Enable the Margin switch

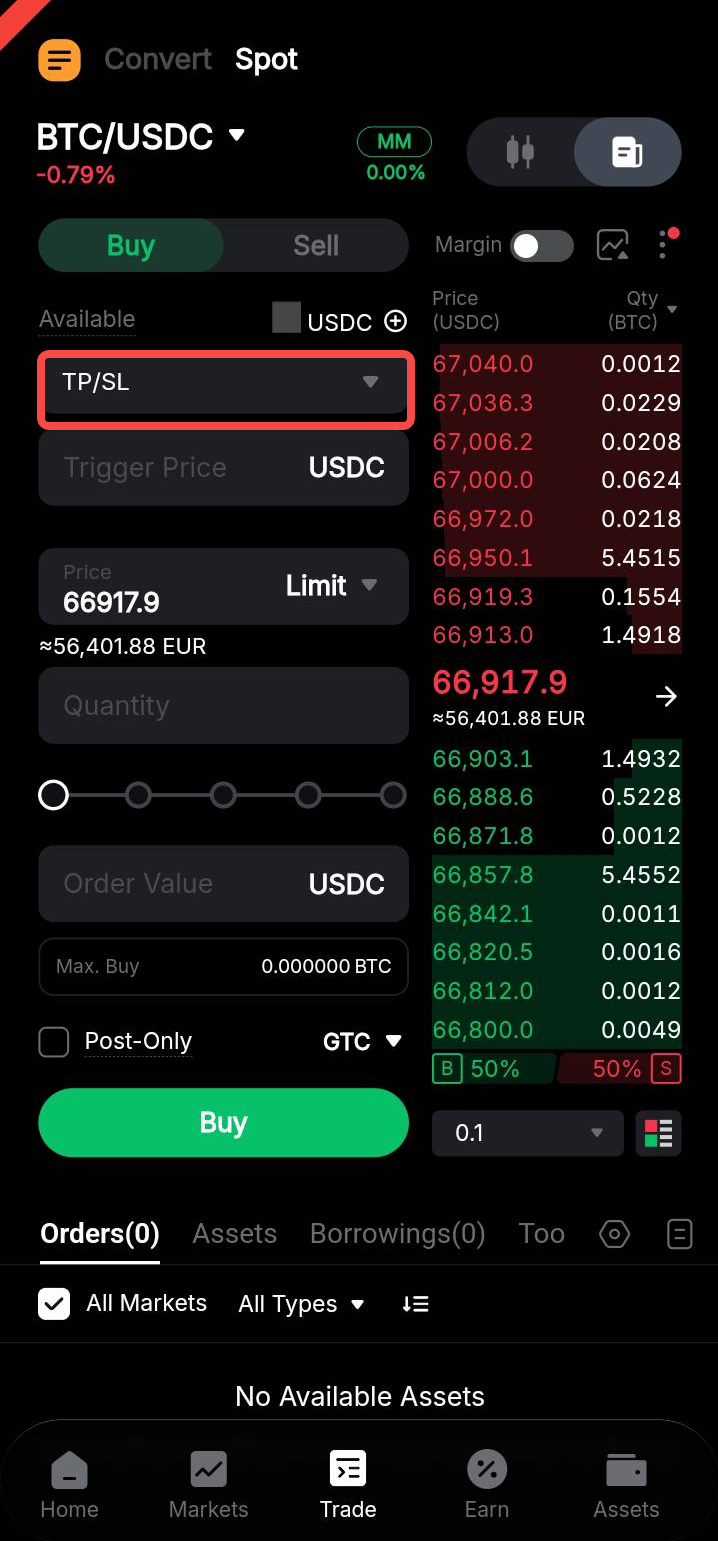(x=541, y=246)
